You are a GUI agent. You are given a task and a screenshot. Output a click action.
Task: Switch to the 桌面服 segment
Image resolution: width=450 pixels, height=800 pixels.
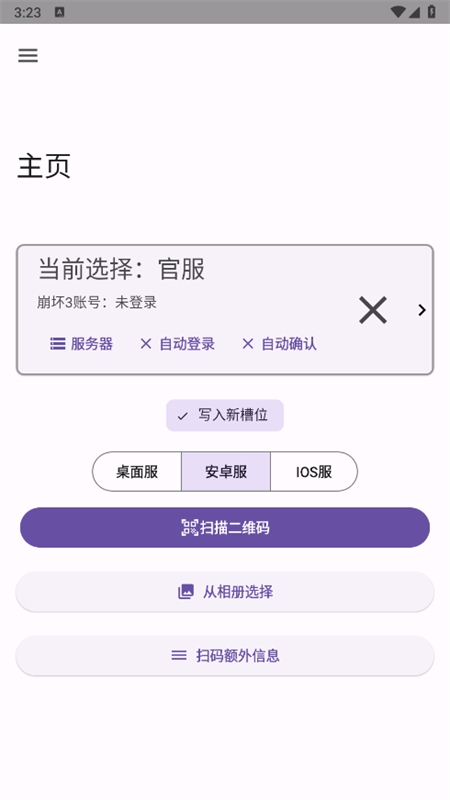click(x=137, y=471)
